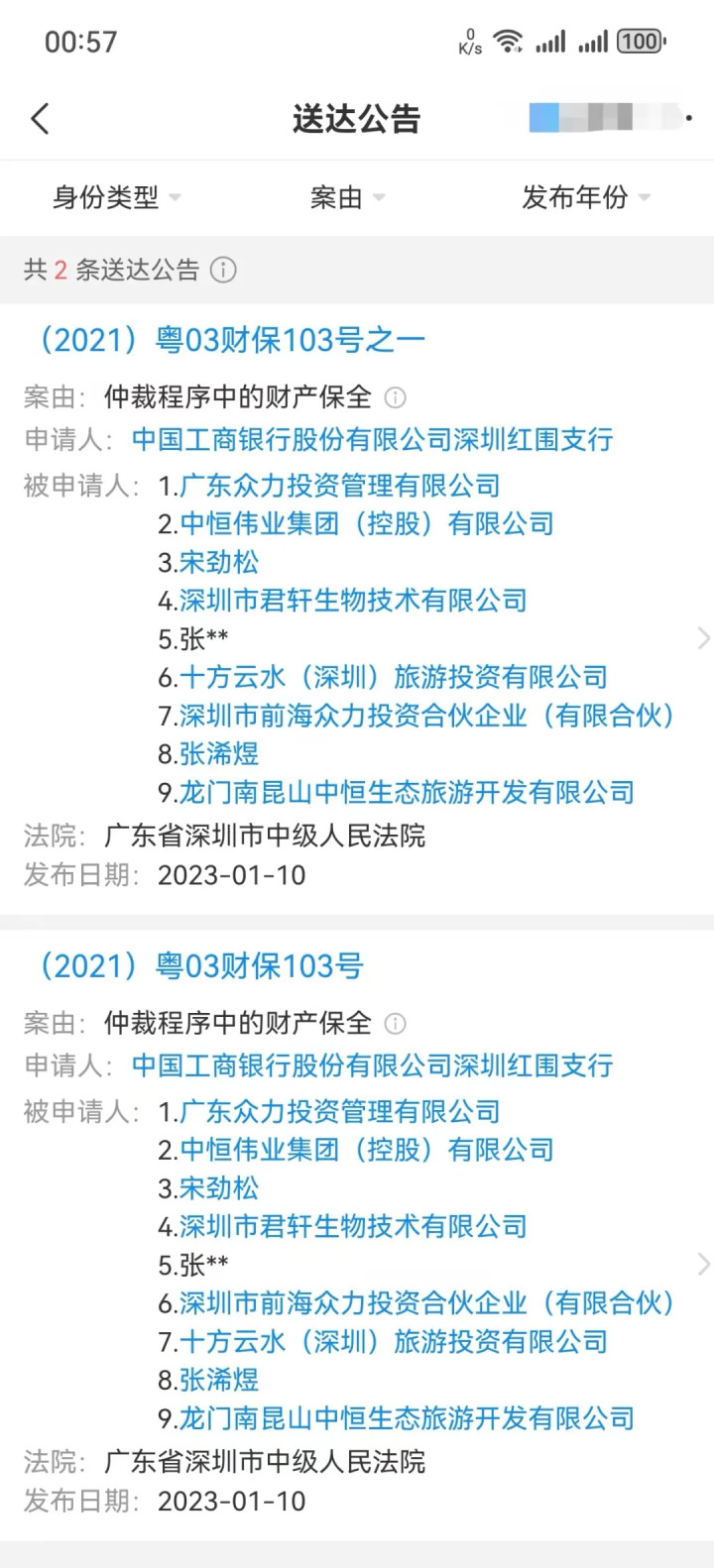Open respondent 6 十方云水（深圳）旅游投资有限公司

point(394,677)
